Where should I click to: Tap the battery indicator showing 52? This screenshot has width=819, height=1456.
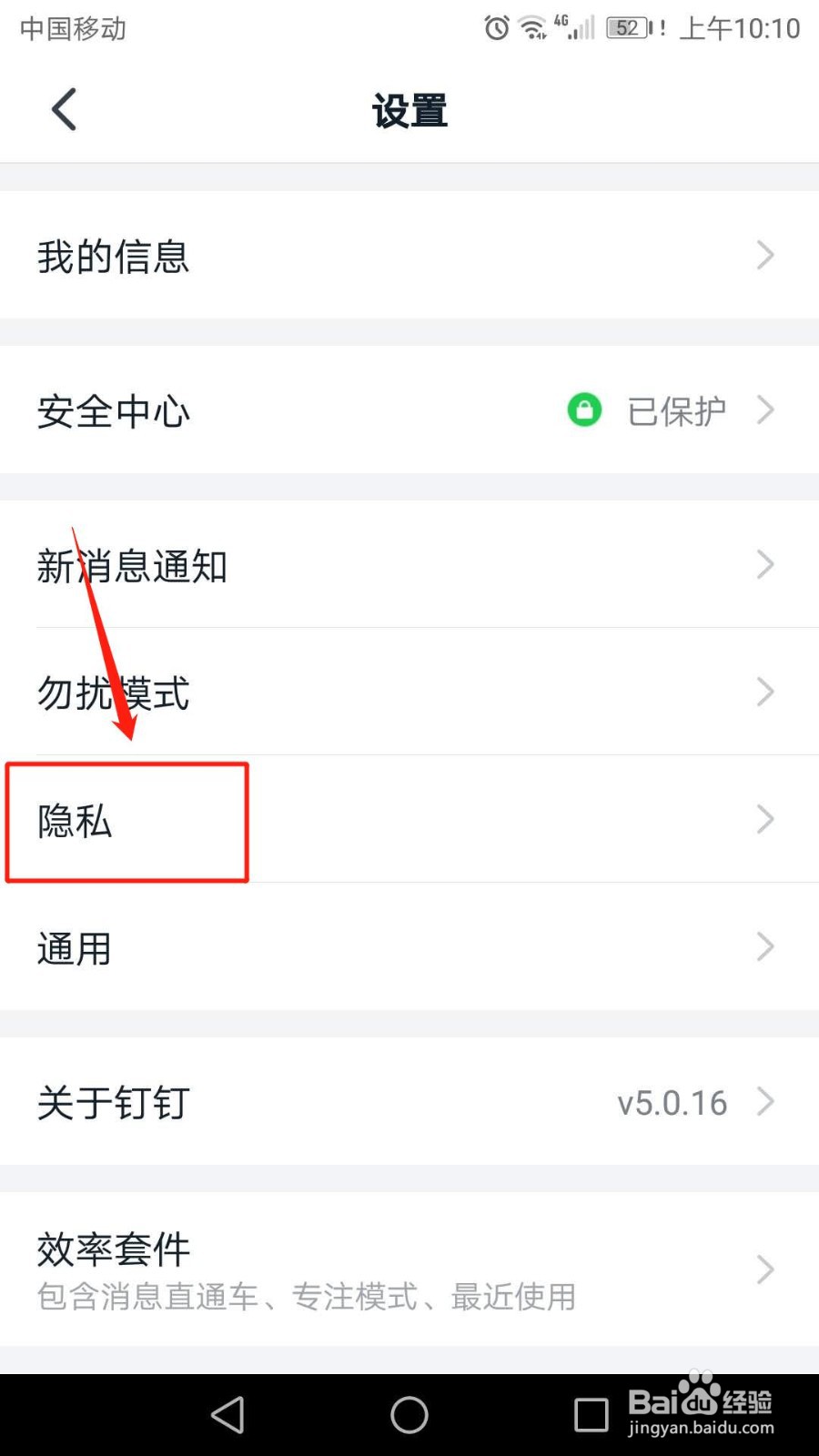click(627, 27)
